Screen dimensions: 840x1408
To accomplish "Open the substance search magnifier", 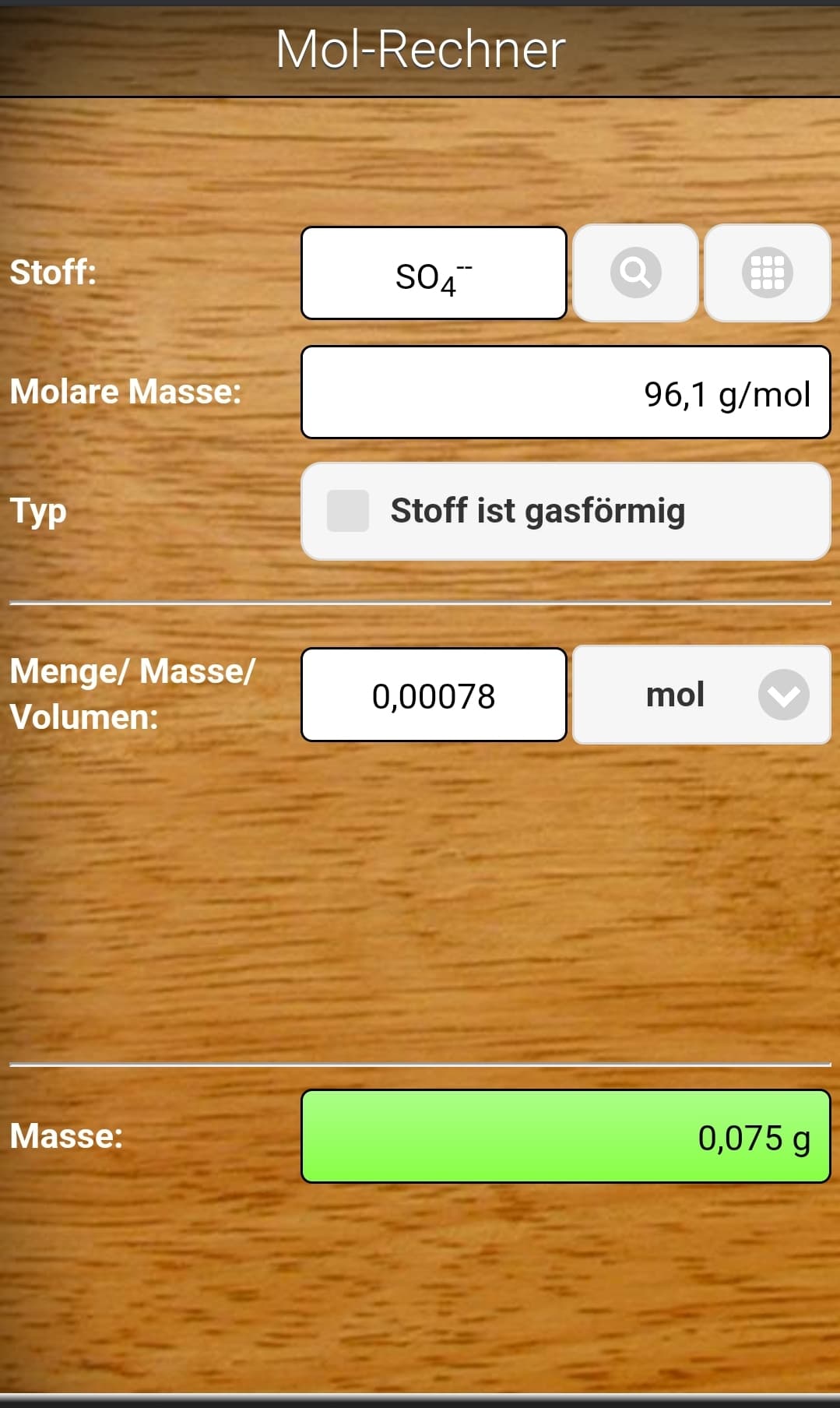I will click(635, 273).
